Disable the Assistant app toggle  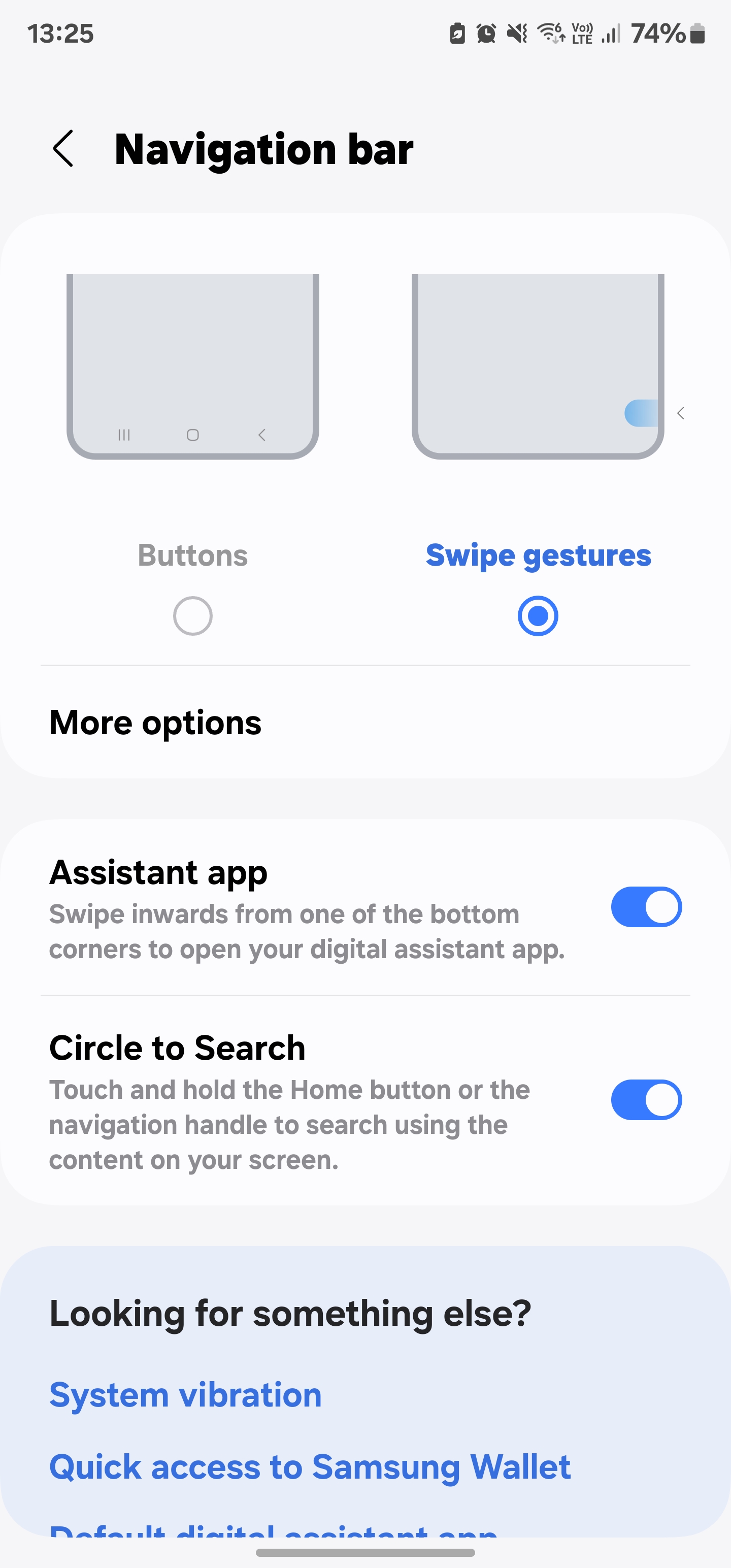647,906
